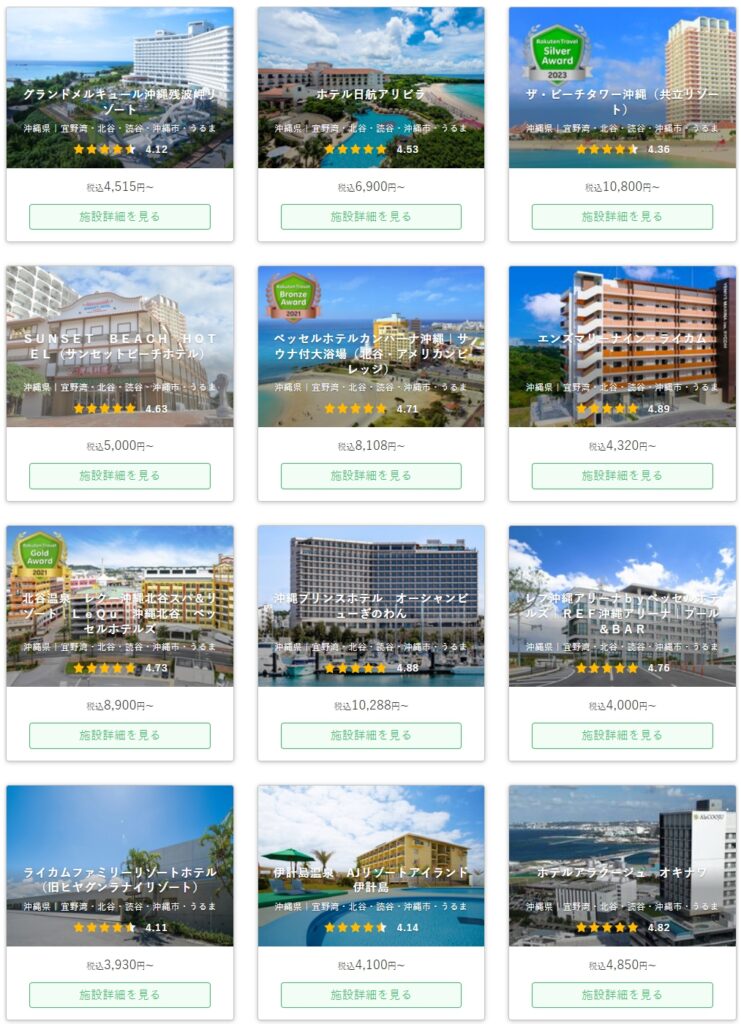The width and height of the screenshot is (741, 1024).
Task: View details for the 5,000円 Sunset Beach Hotel
Action: [x=120, y=475]
